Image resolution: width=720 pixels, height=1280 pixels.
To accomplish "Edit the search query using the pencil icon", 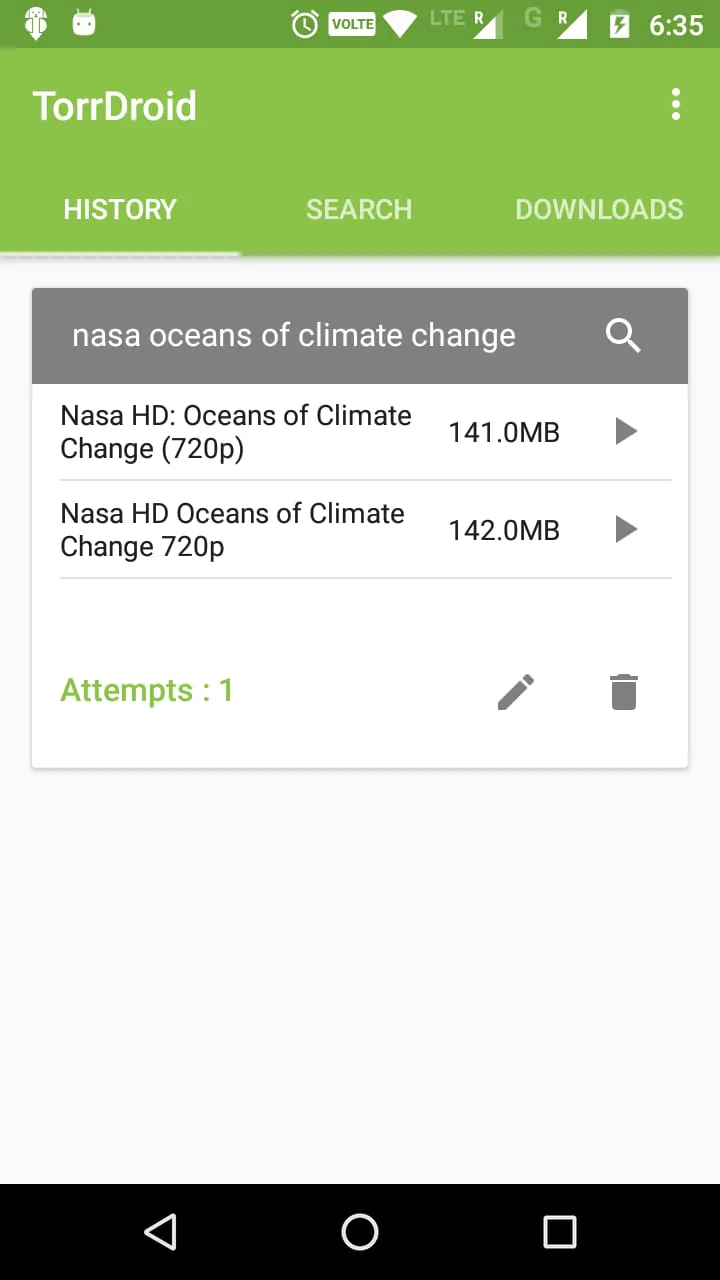I will [516, 691].
